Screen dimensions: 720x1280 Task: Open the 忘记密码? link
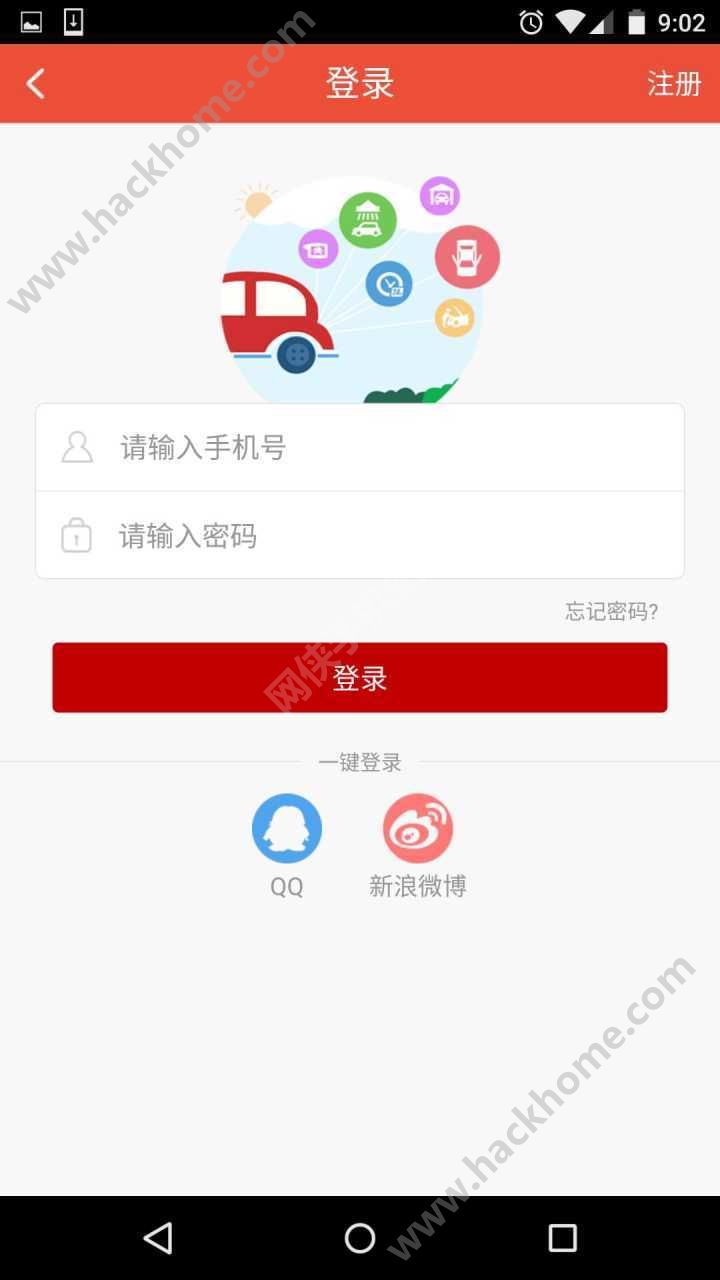612,612
